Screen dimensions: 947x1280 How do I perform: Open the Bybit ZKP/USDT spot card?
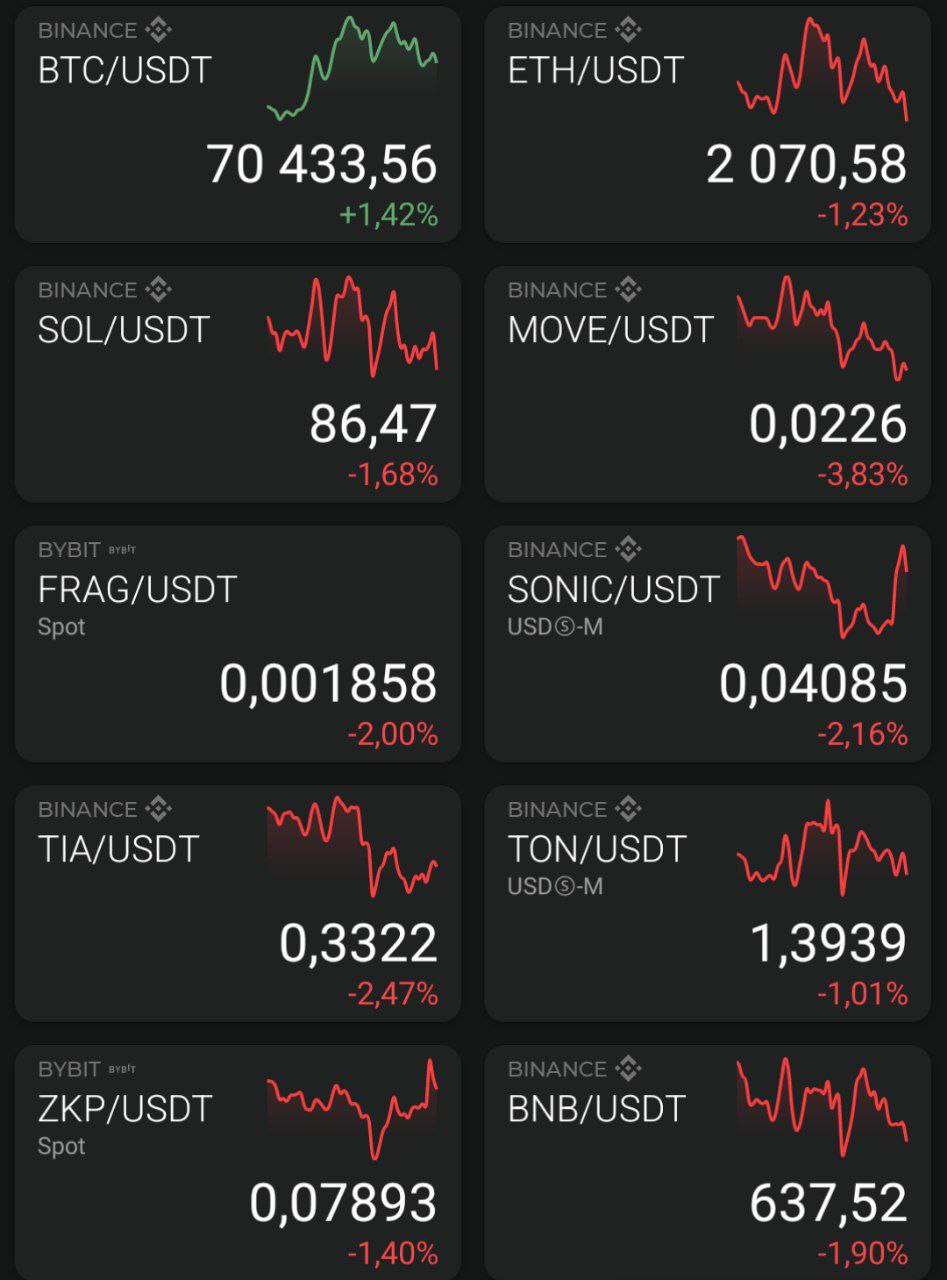coord(237,1160)
